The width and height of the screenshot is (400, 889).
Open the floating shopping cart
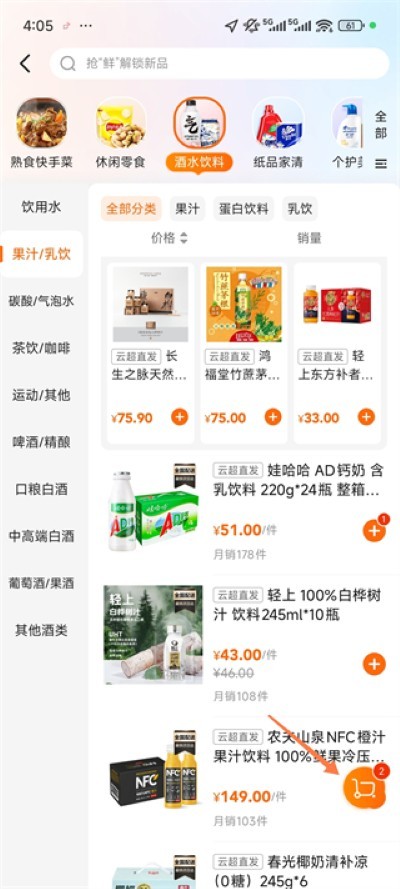(364, 788)
